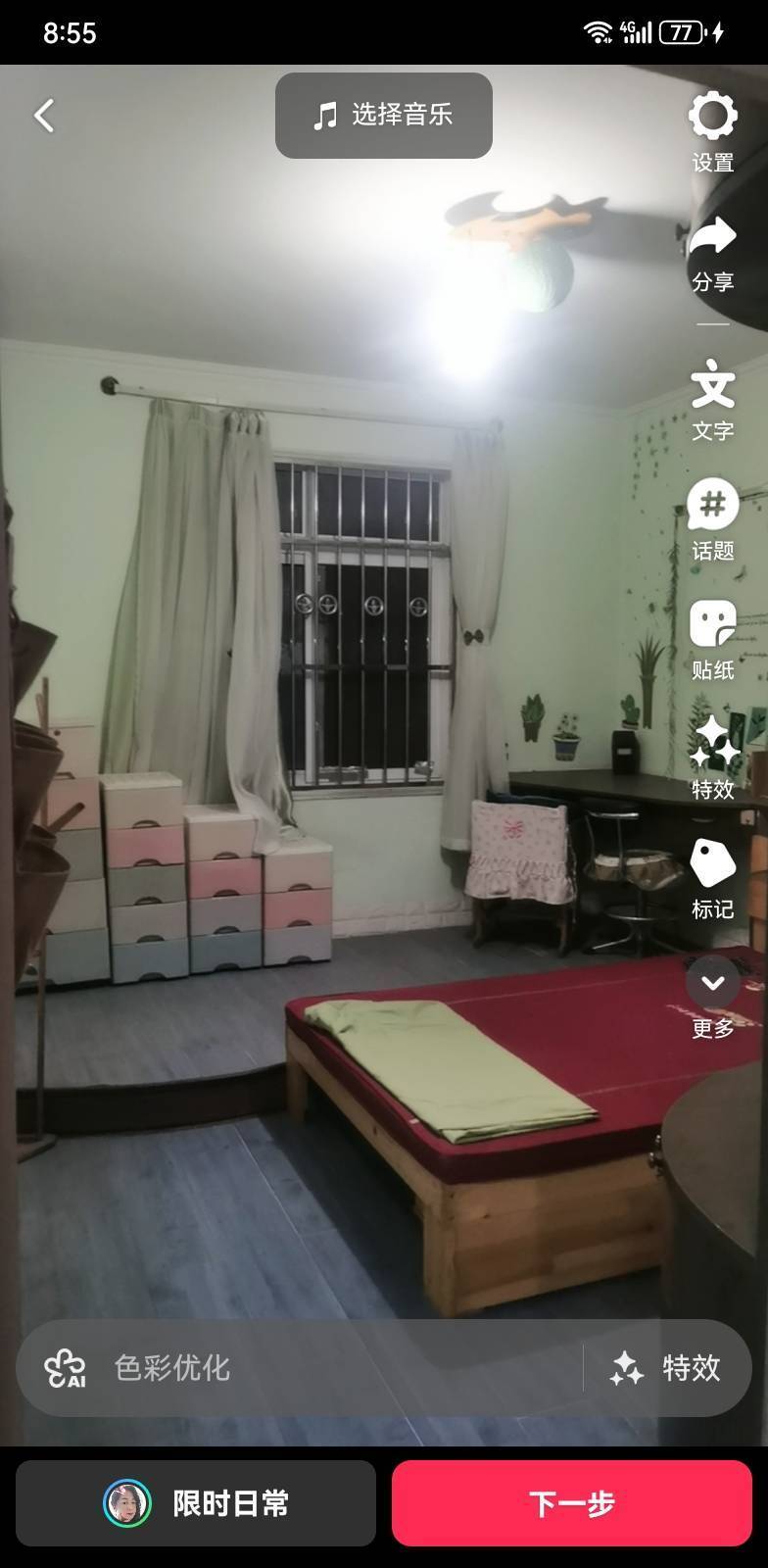This screenshot has width=768, height=1568.
Task: Continue with 下一步
Action: [x=572, y=1503]
